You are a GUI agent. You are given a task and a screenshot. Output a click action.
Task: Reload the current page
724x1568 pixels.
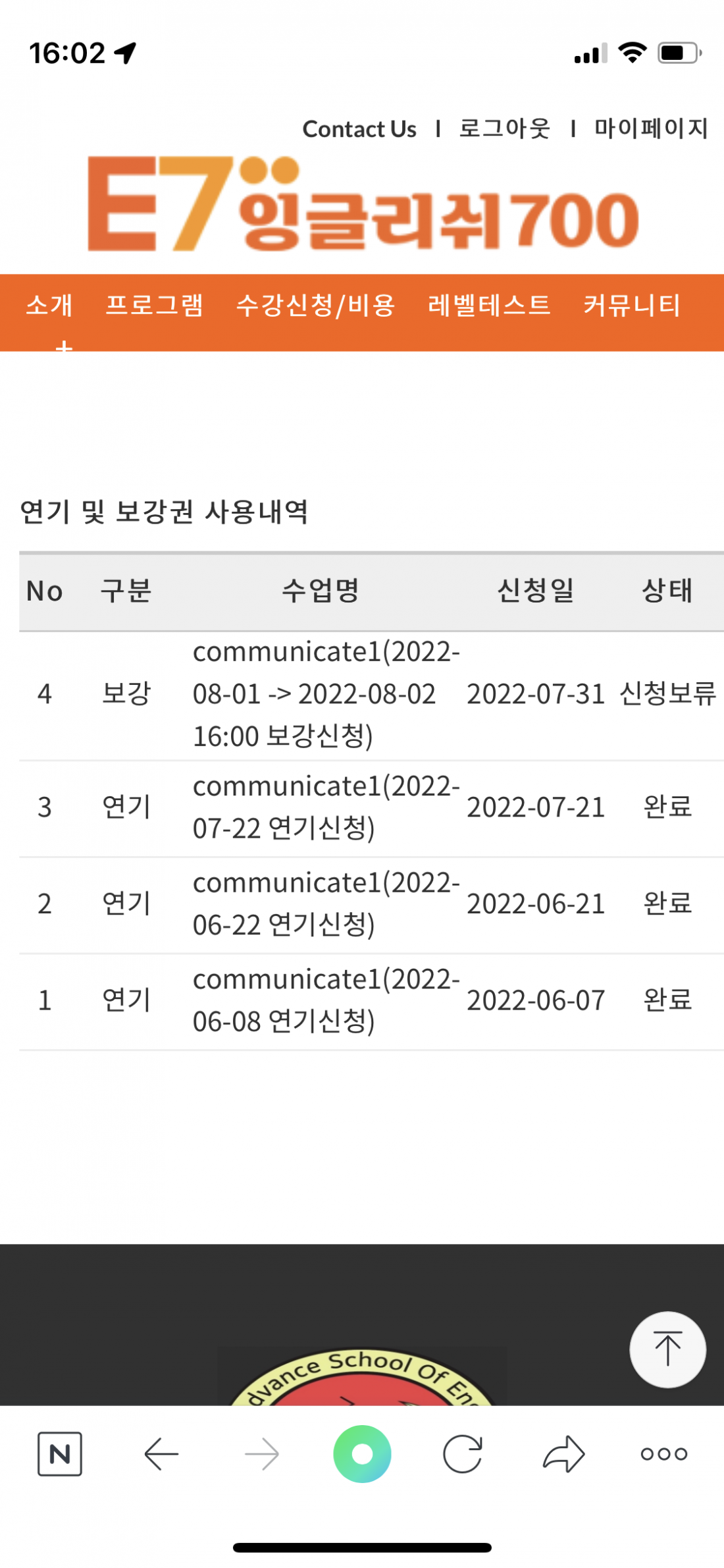tap(463, 1453)
